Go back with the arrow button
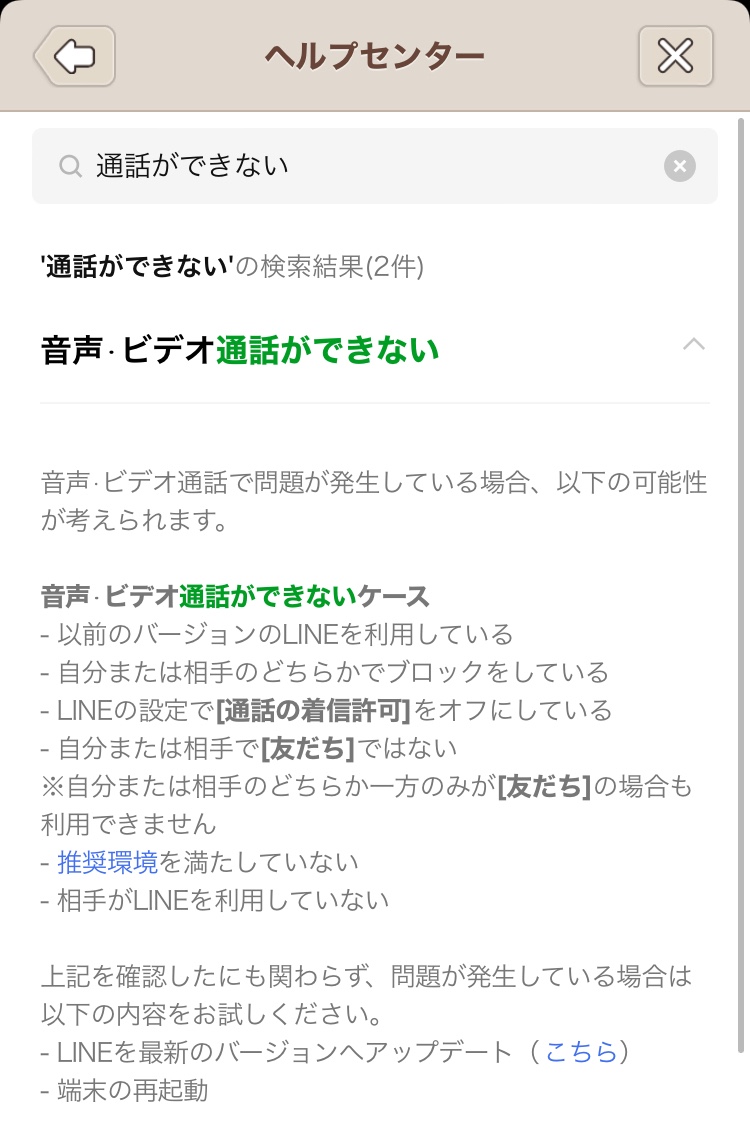The height and width of the screenshot is (1126, 750). [x=75, y=57]
